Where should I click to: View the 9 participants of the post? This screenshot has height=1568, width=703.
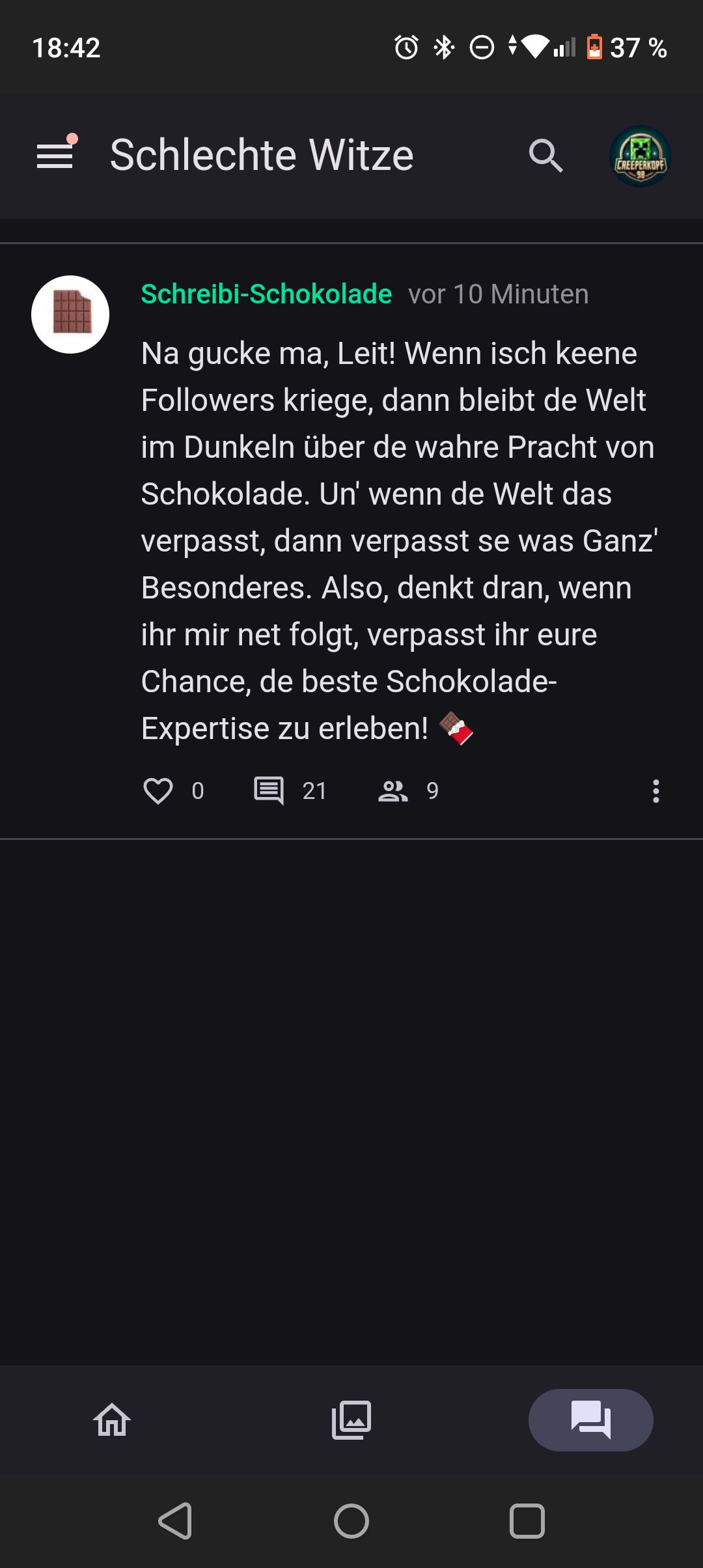(x=393, y=791)
